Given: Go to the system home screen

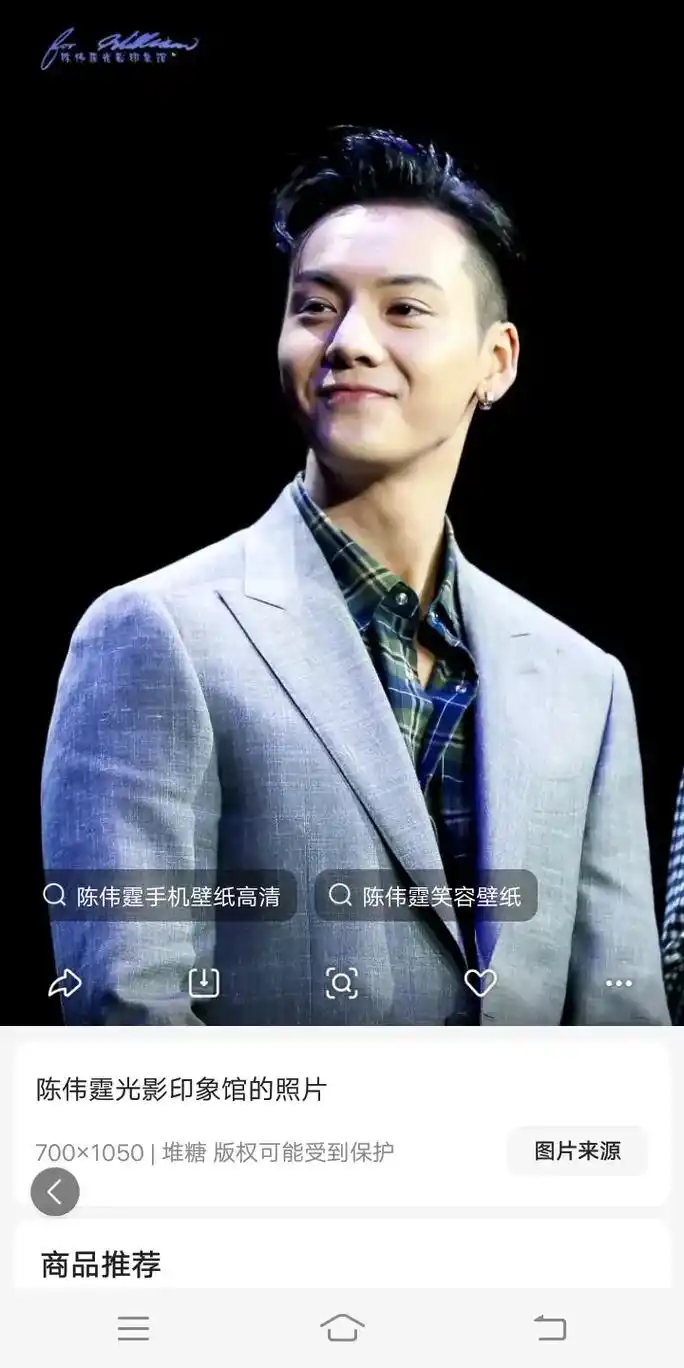Looking at the screenshot, I should point(342,1328).
